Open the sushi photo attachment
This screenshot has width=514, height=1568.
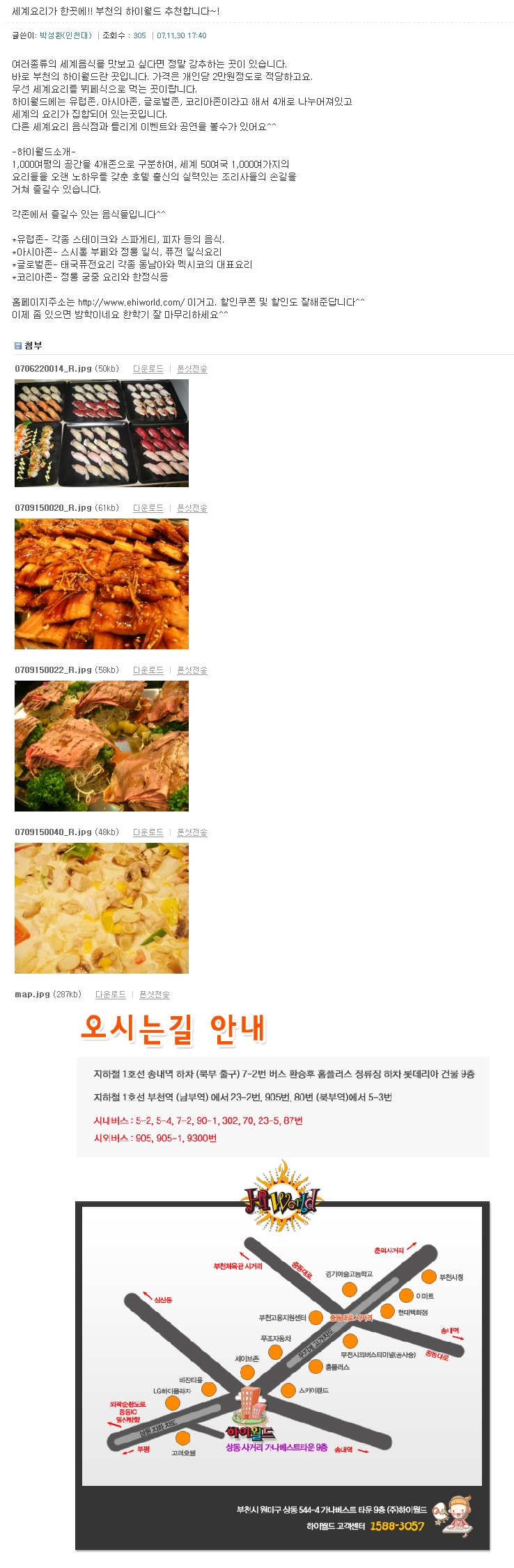click(101, 433)
